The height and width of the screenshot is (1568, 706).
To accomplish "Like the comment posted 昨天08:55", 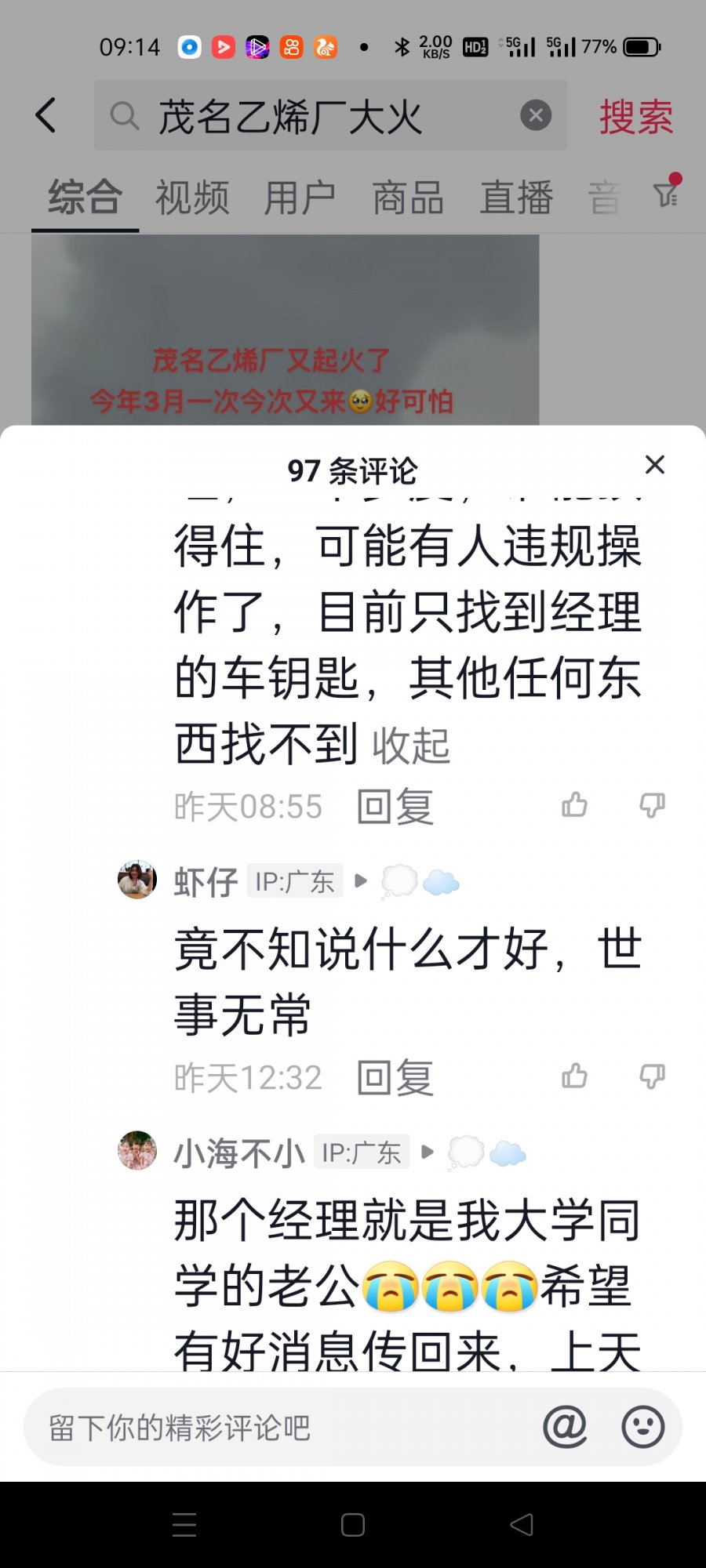I will (x=574, y=805).
